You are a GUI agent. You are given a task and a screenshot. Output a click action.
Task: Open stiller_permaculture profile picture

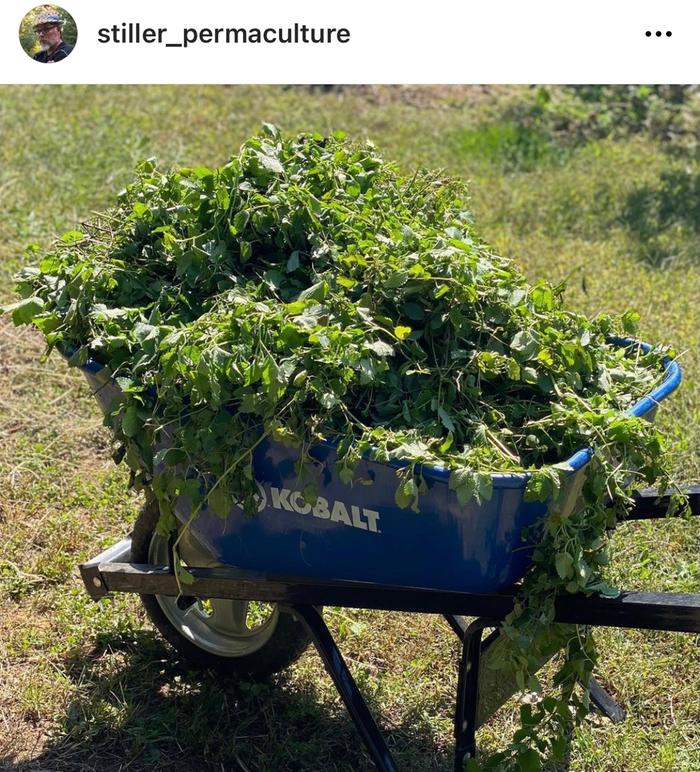coord(47,34)
